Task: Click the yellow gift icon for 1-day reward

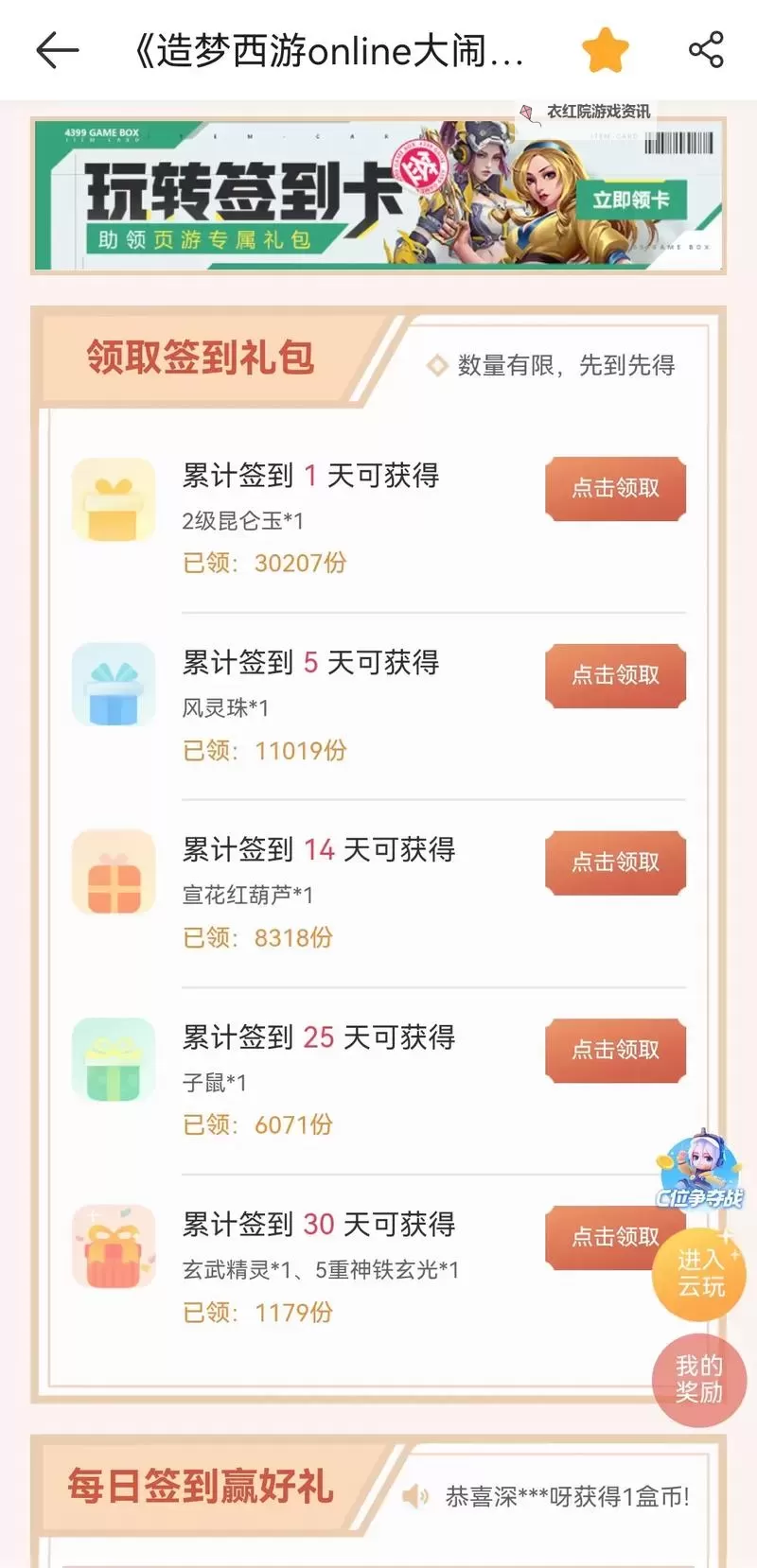Action: (114, 499)
